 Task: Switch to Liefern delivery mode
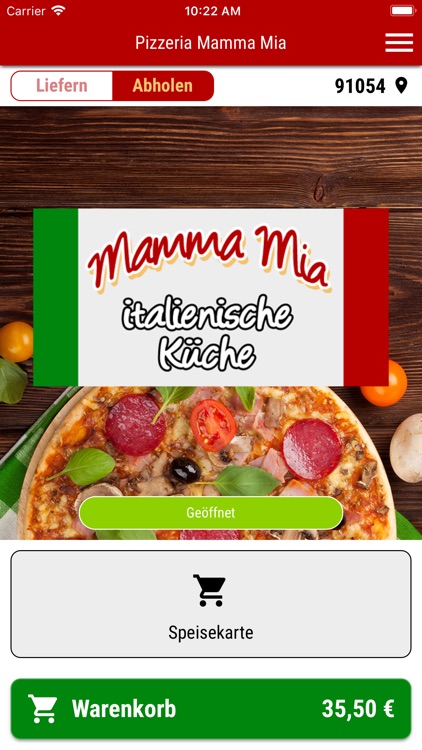point(62,86)
